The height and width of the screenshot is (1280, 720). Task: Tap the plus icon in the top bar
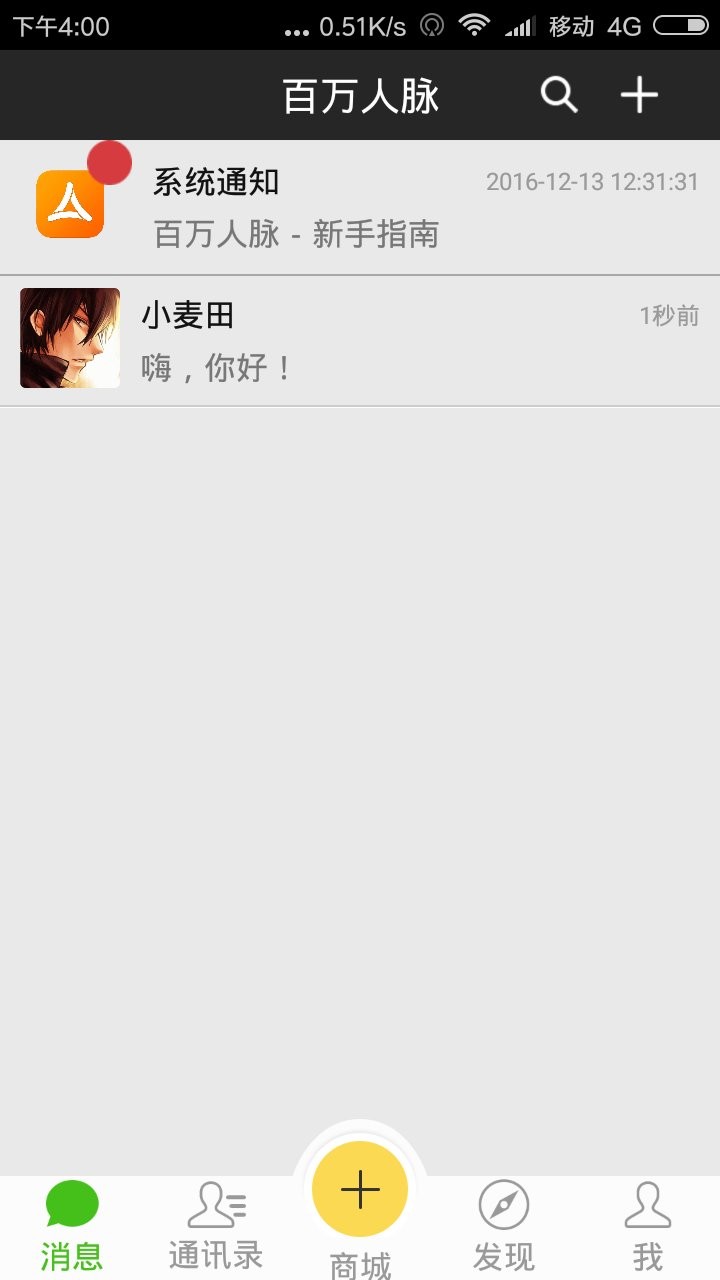click(x=639, y=96)
